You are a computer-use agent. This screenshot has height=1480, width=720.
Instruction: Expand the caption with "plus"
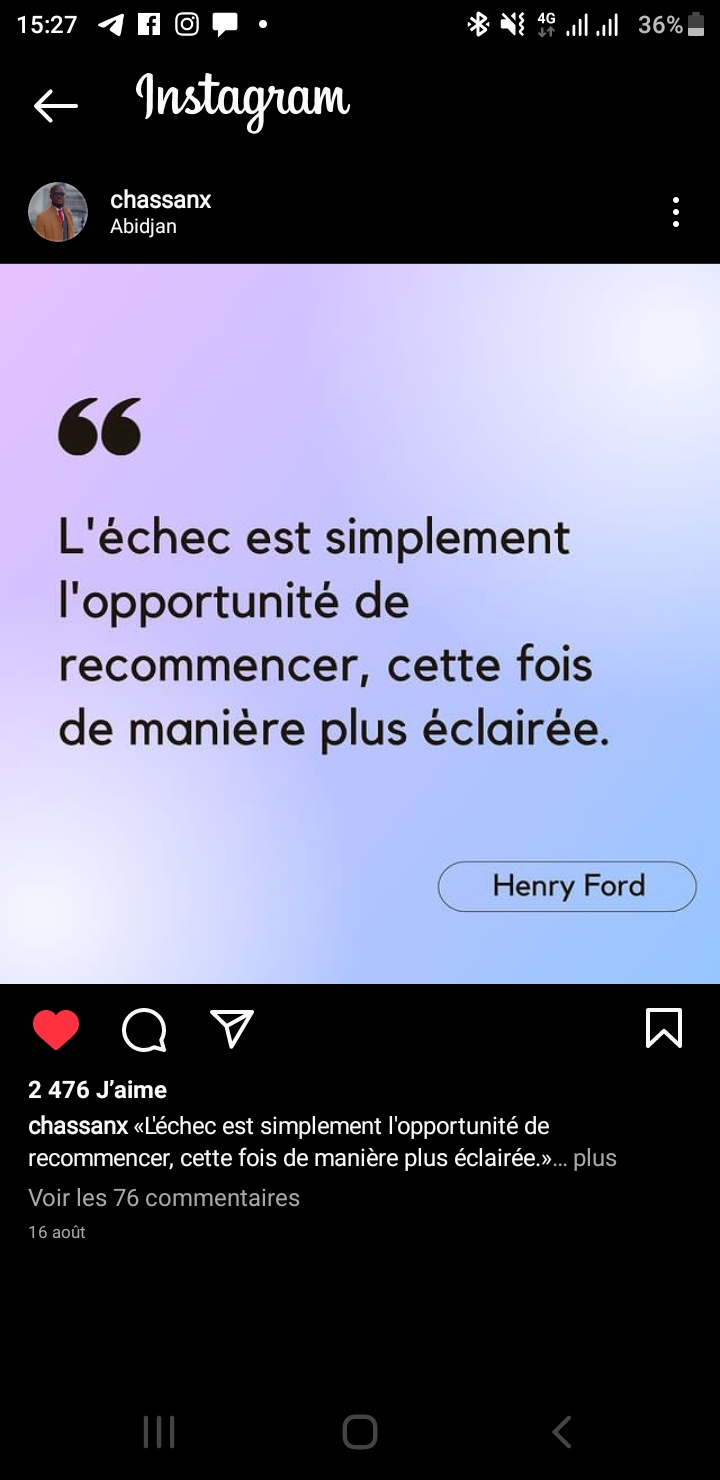(595, 1158)
